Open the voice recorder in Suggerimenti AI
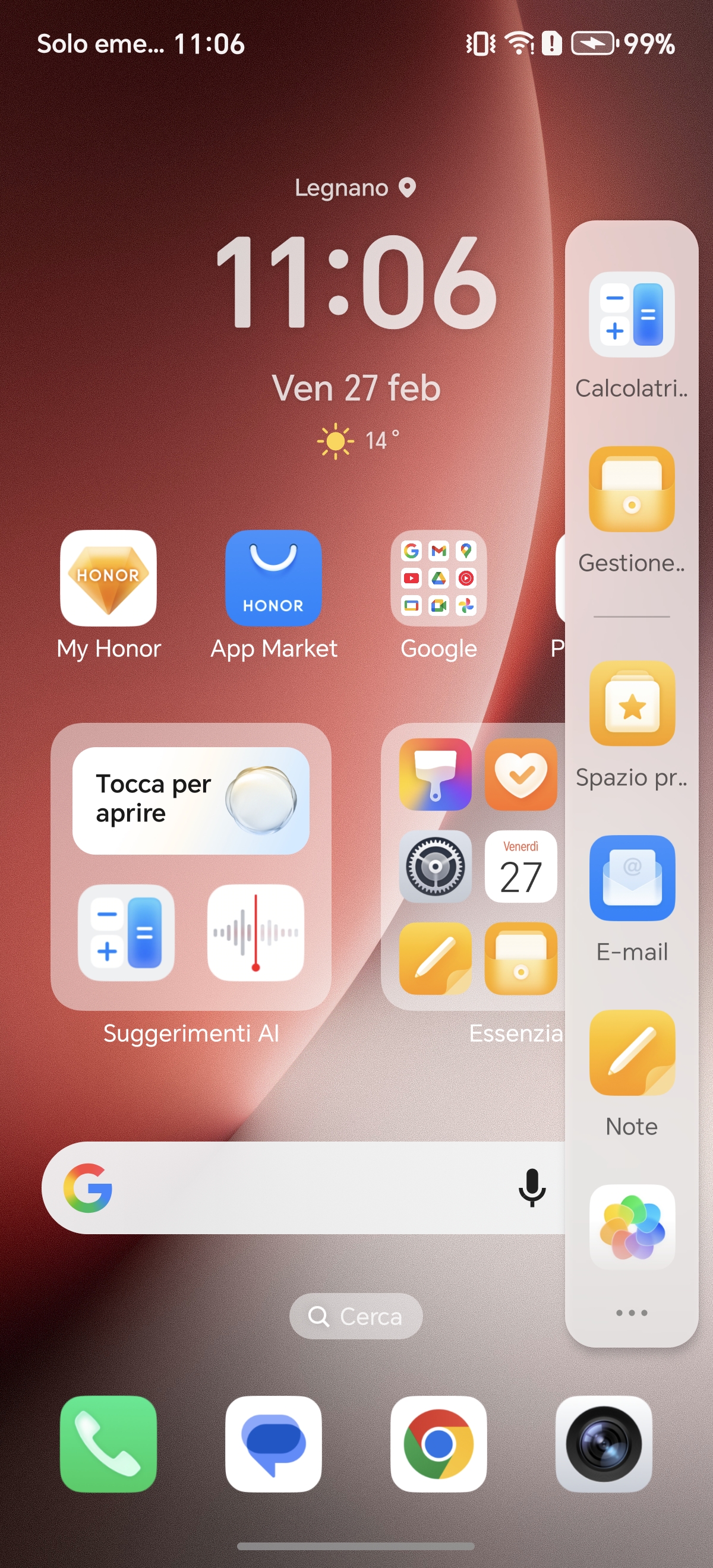 (x=255, y=932)
